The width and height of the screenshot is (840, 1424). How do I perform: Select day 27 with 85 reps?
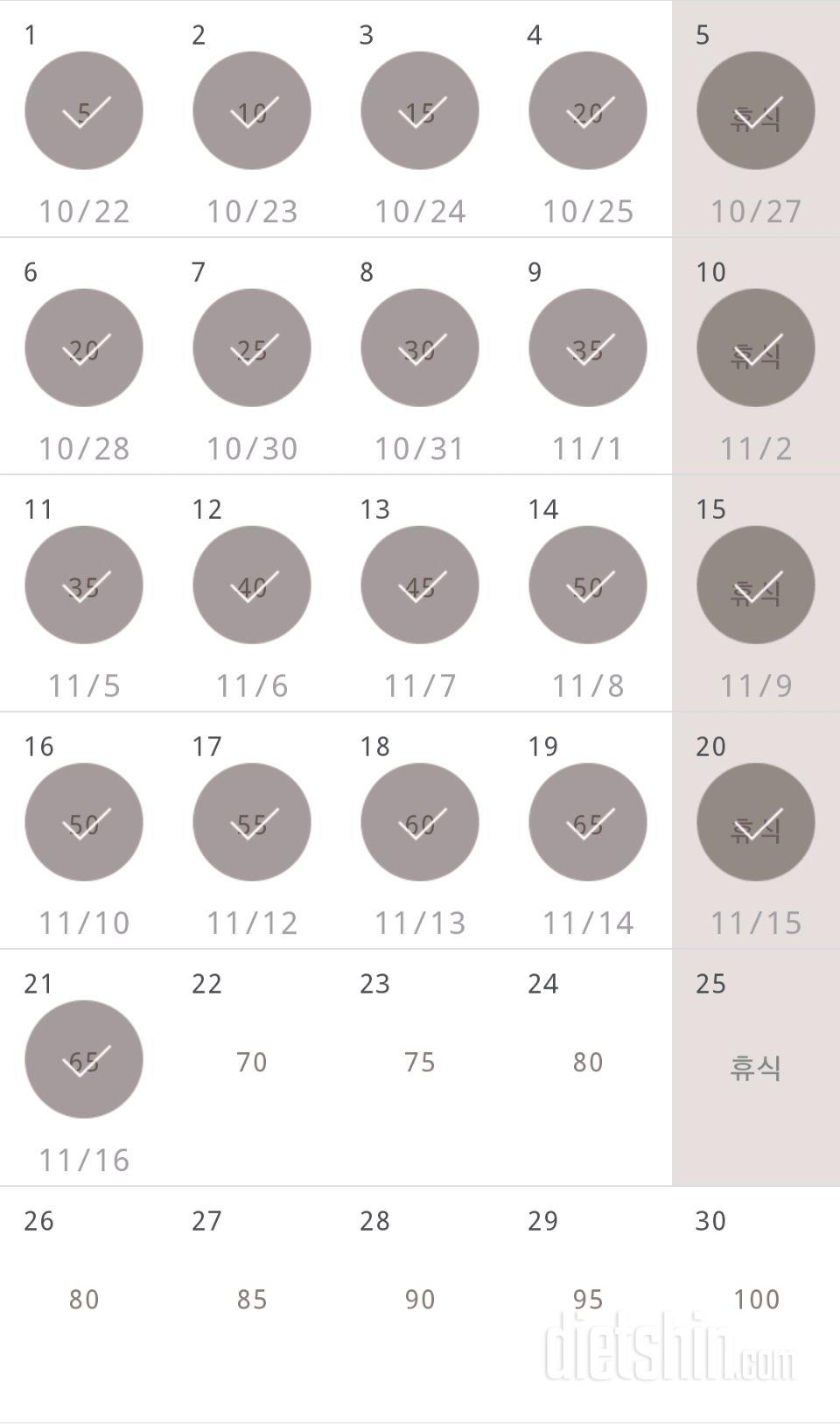252,1299
